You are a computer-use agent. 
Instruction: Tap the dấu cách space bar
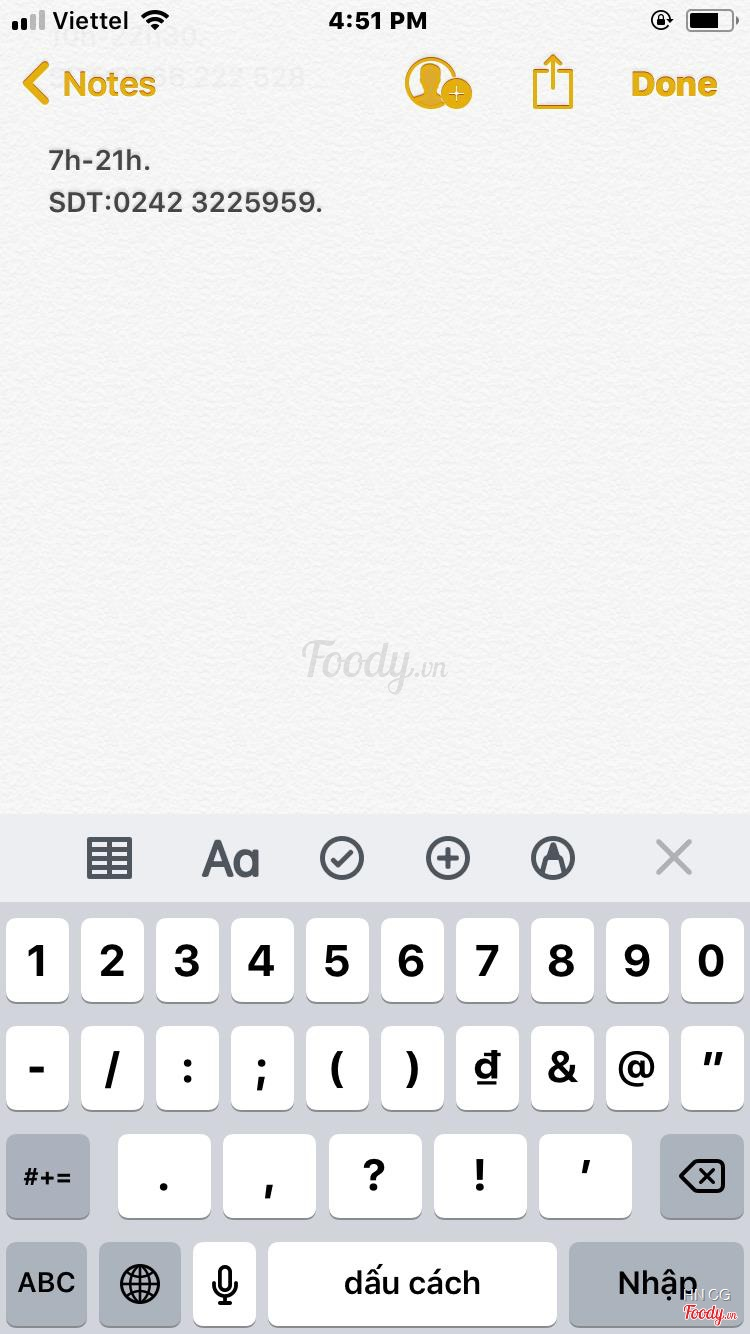(x=412, y=1283)
